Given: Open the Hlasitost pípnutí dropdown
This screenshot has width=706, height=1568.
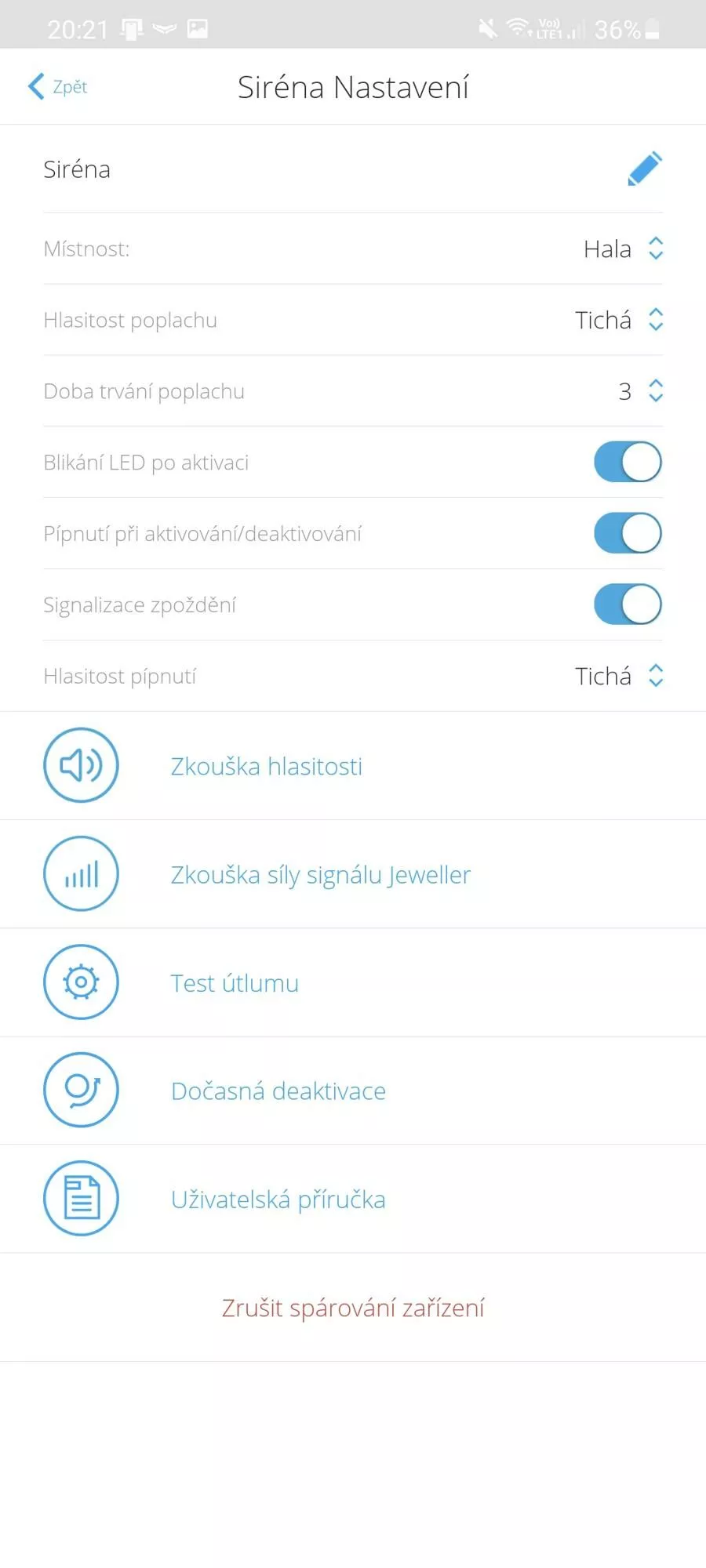Looking at the screenshot, I should point(353,676).
